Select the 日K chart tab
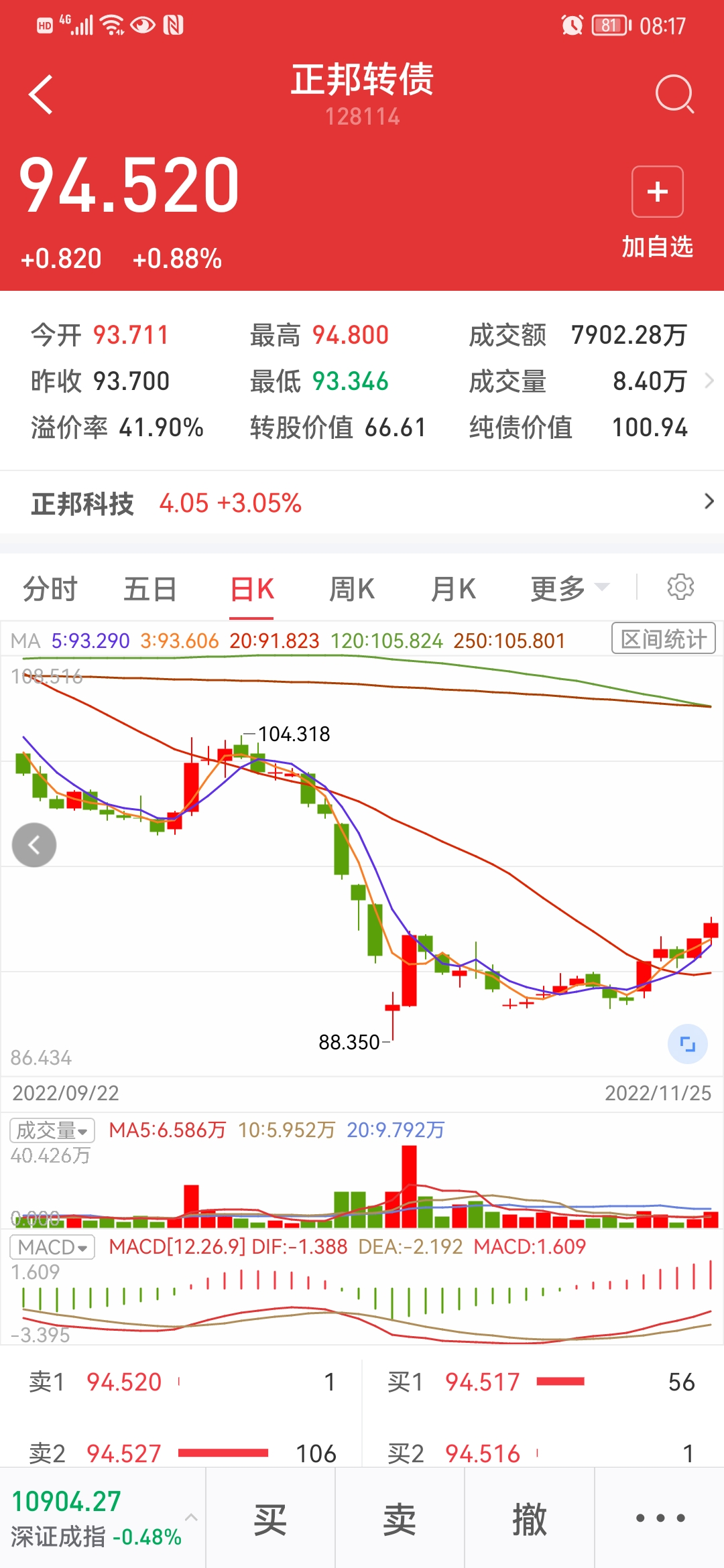The image size is (724, 1568). point(251,590)
